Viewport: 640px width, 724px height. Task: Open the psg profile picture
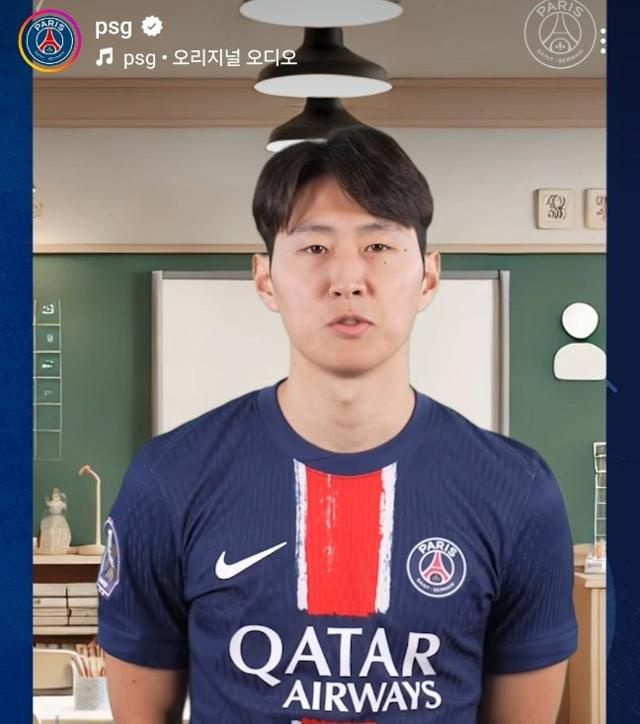point(49,40)
